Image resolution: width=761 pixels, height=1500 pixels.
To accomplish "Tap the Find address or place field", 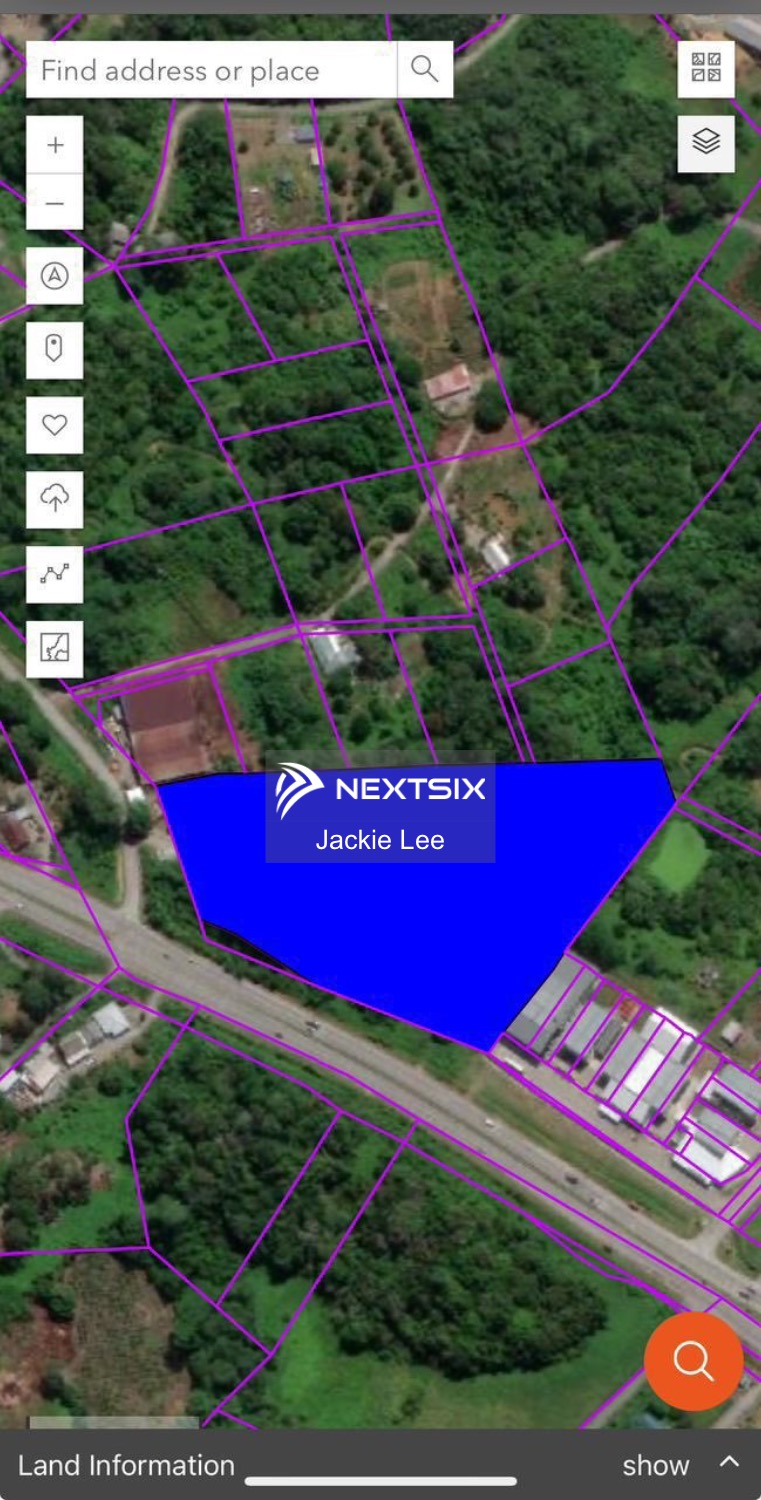I will tap(210, 70).
